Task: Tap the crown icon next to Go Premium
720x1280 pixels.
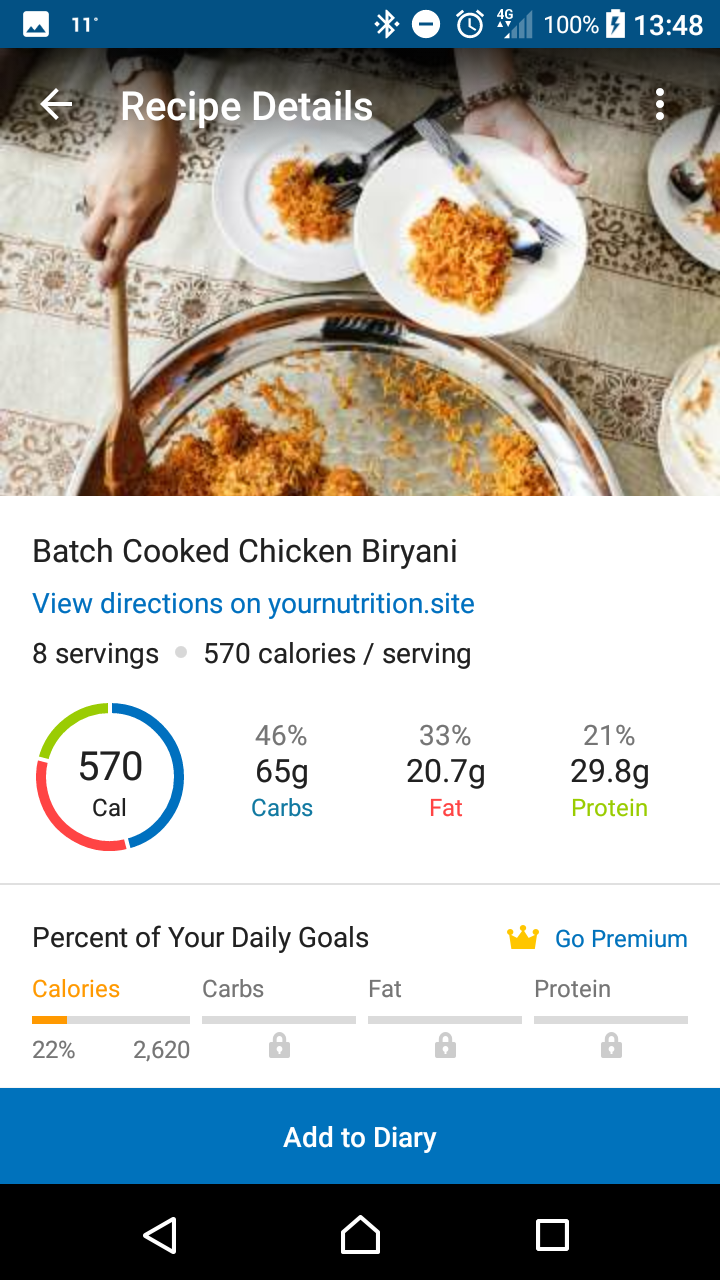Action: (x=520, y=938)
